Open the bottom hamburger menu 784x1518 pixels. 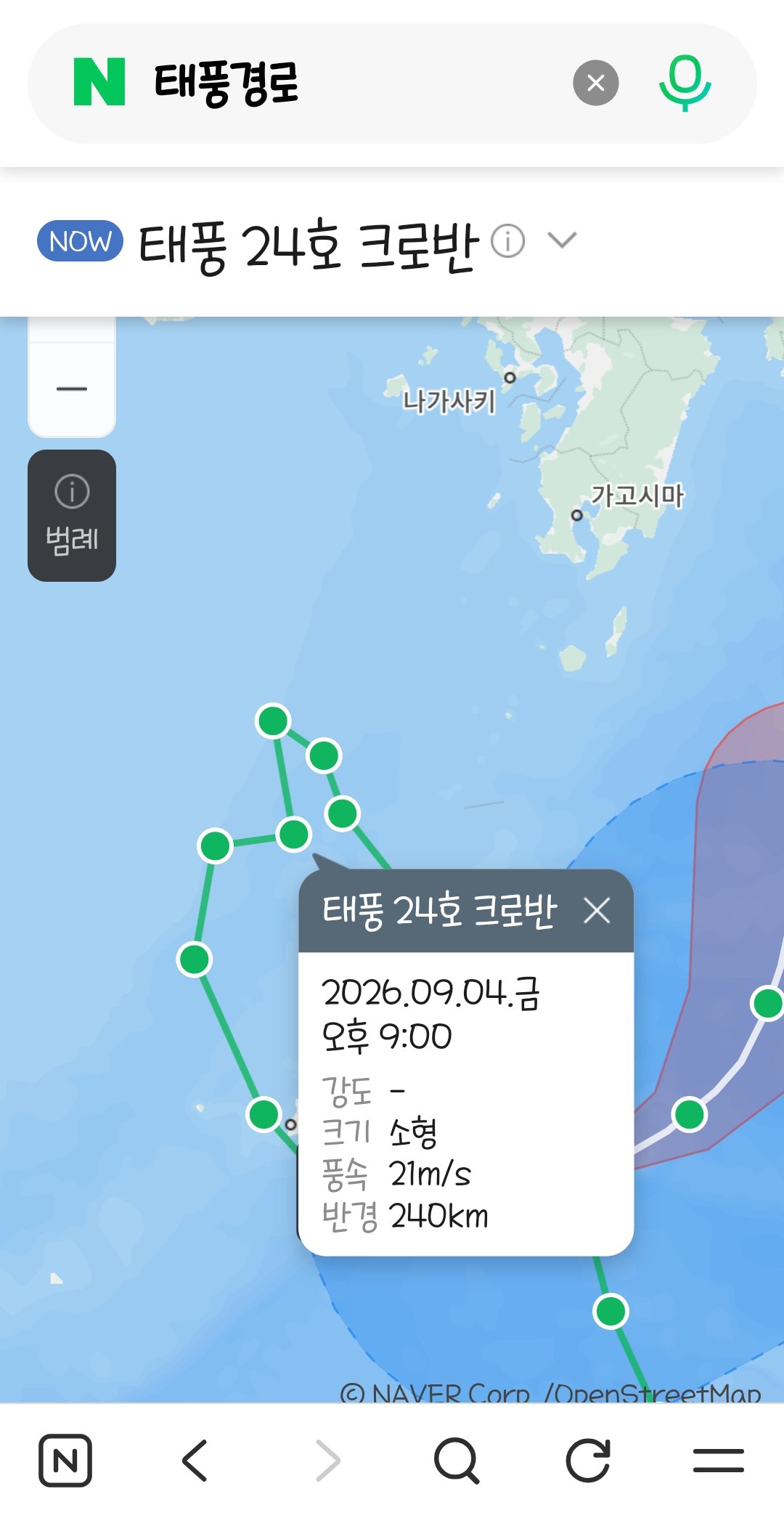coord(719,1461)
